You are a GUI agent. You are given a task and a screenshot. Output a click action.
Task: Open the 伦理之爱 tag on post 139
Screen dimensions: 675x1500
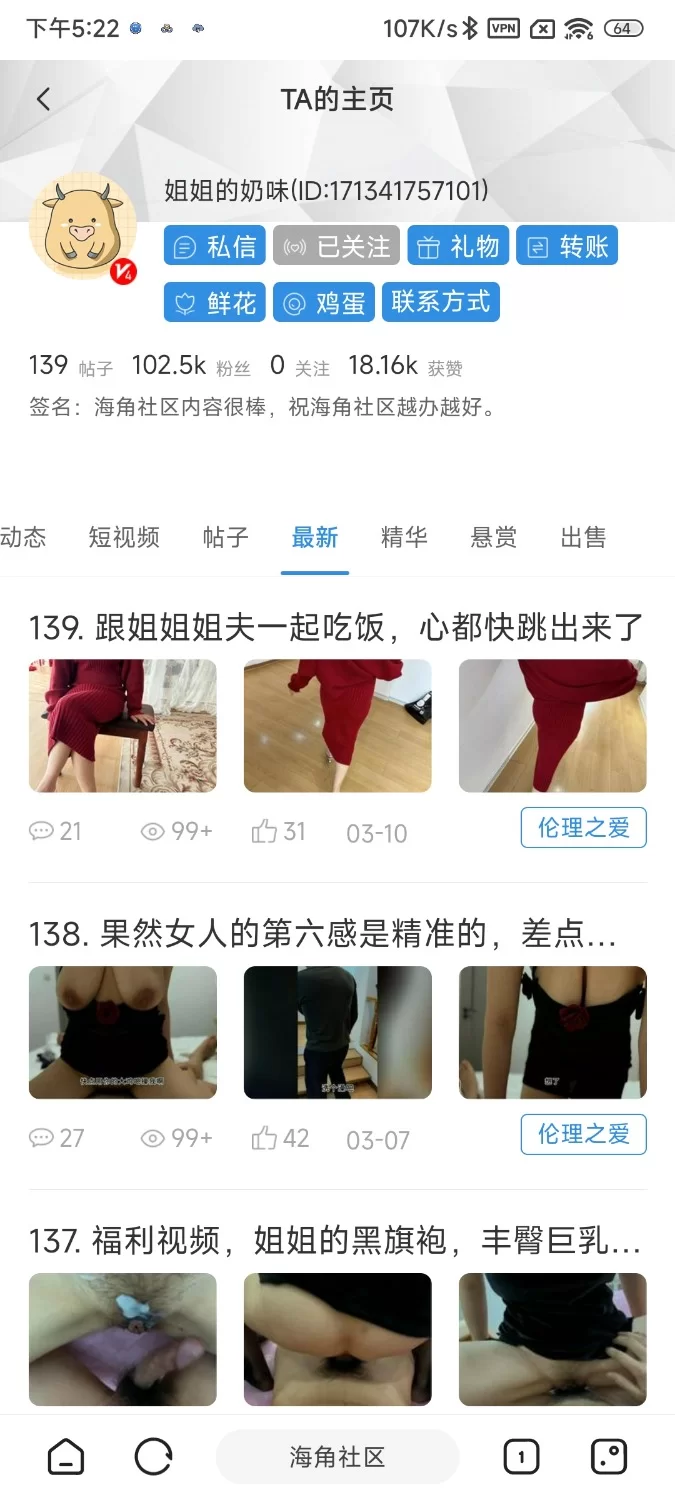[x=583, y=828]
